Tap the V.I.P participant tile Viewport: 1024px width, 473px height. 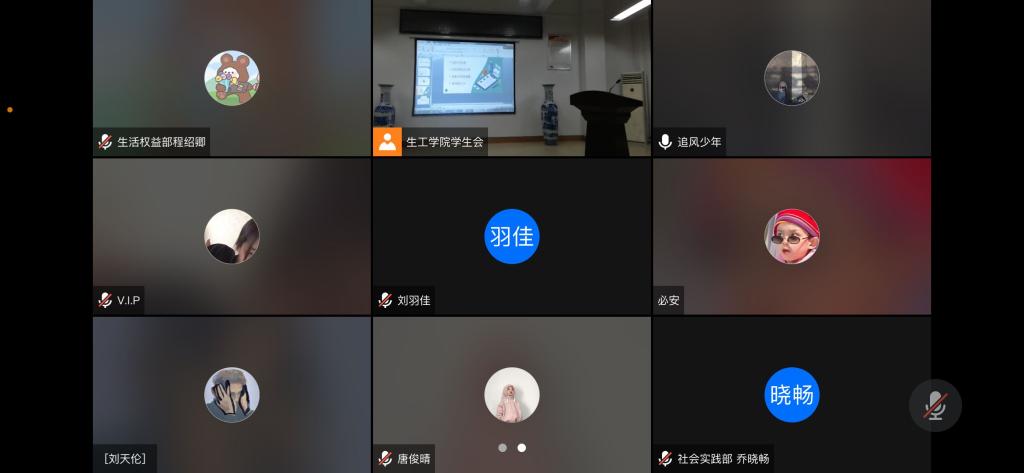point(232,236)
